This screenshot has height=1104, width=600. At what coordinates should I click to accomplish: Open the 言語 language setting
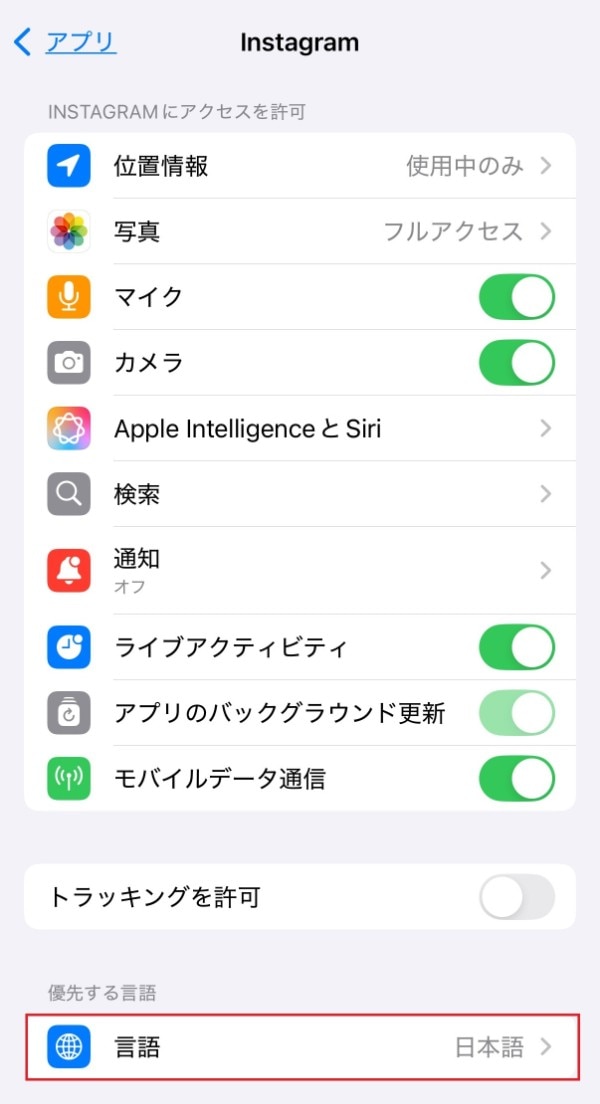300,1047
